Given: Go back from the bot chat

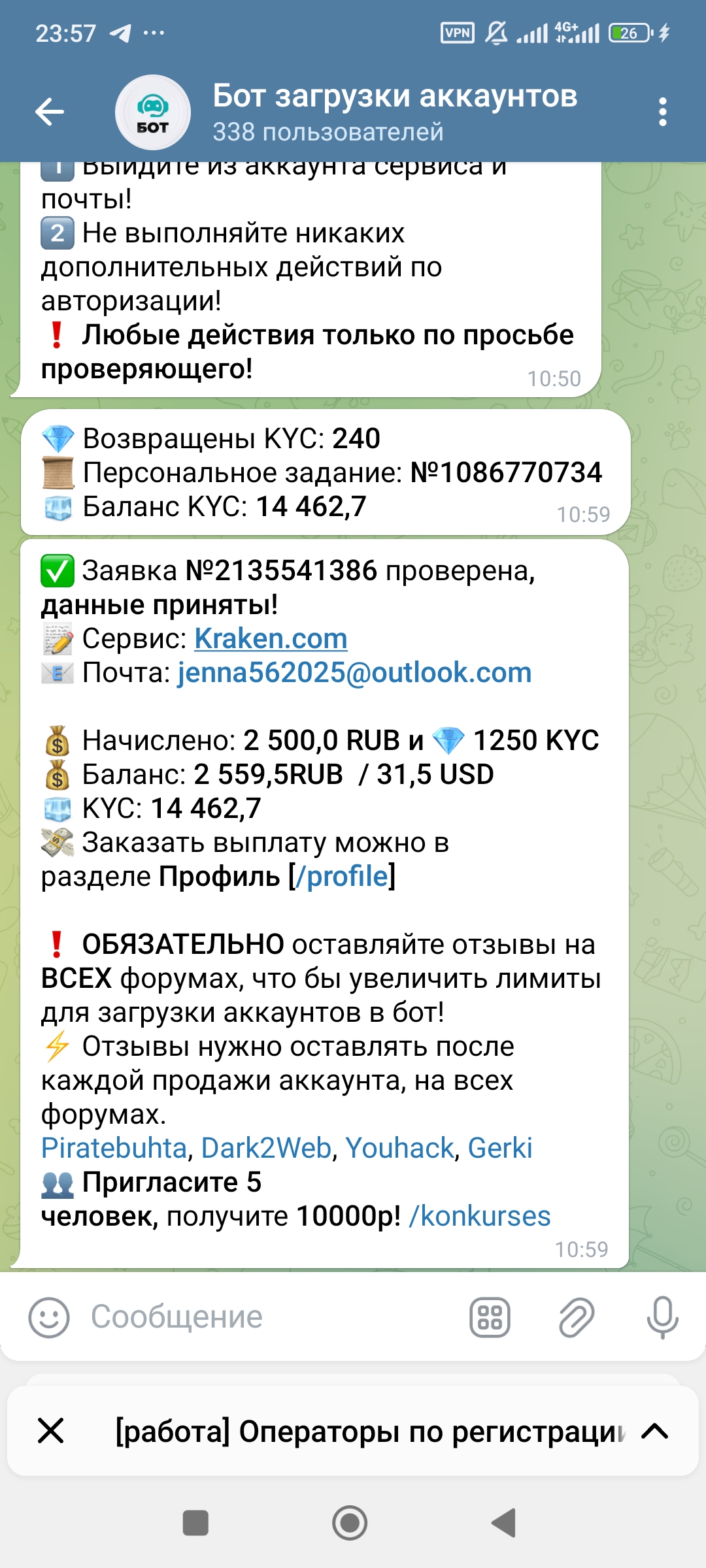Looking at the screenshot, I should tap(50, 112).
